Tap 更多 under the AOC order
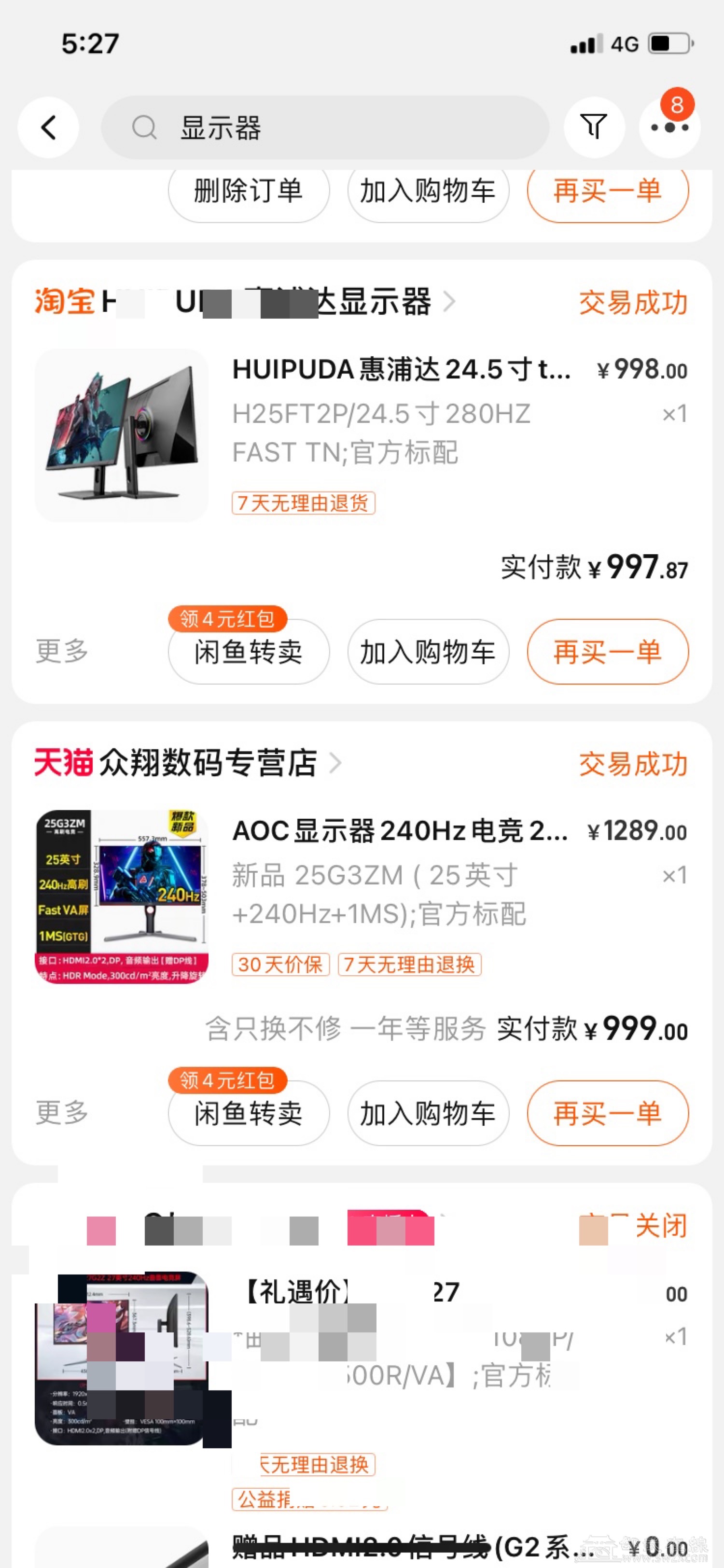 [61, 1113]
